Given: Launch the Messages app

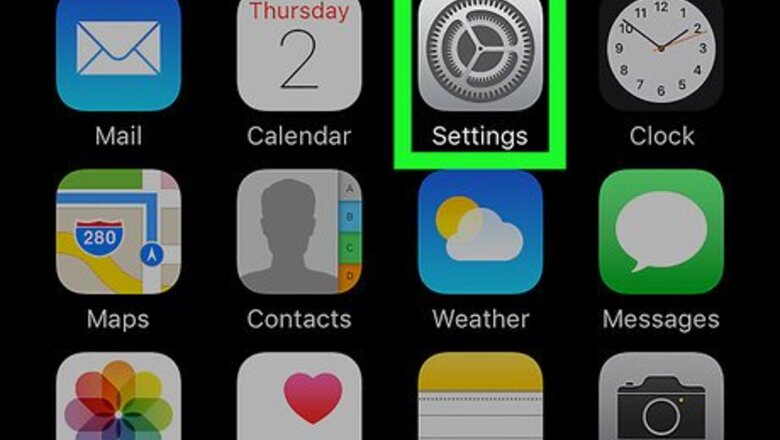Looking at the screenshot, I should click(x=661, y=231).
